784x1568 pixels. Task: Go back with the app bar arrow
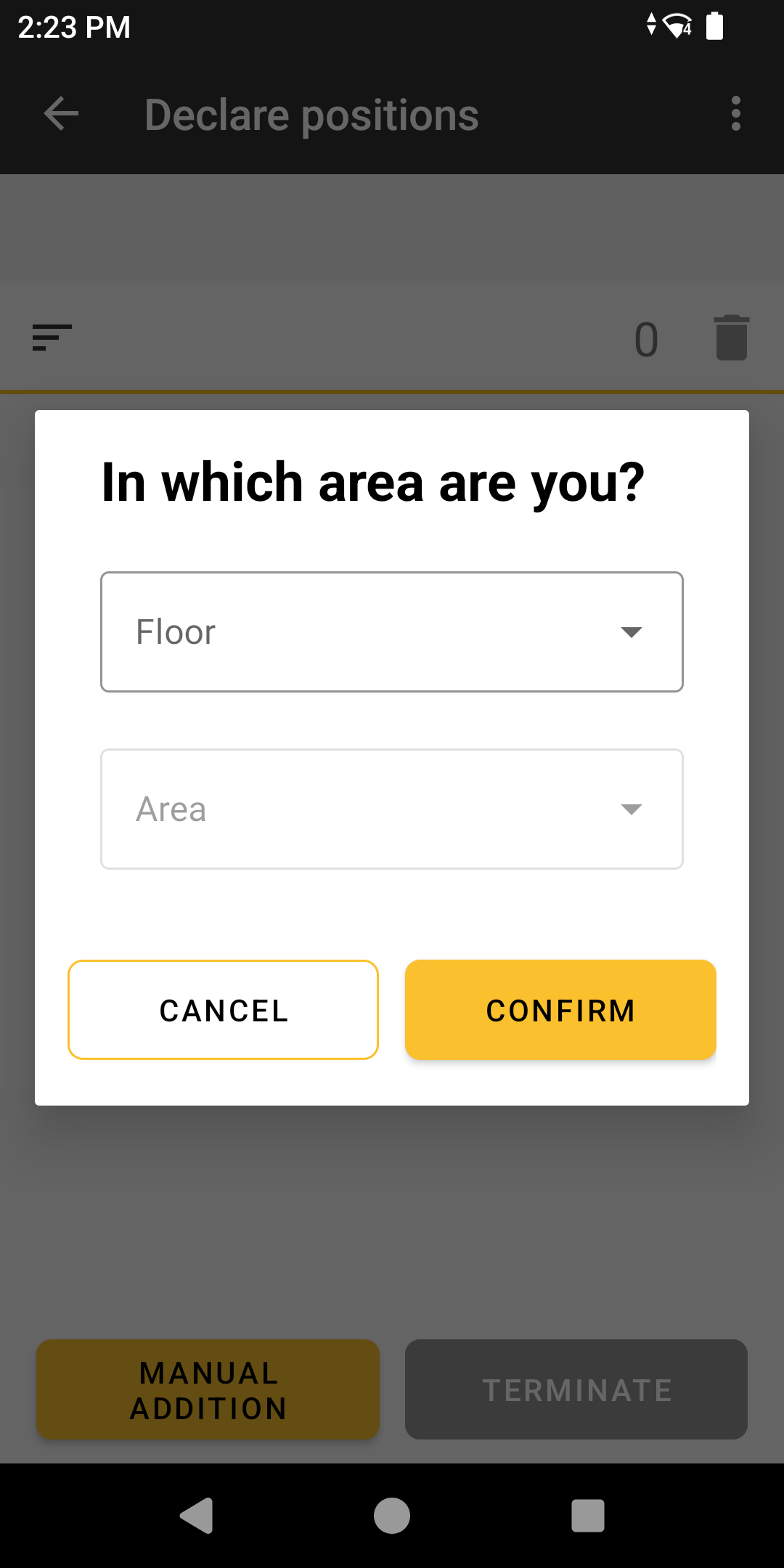pos(61,114)
